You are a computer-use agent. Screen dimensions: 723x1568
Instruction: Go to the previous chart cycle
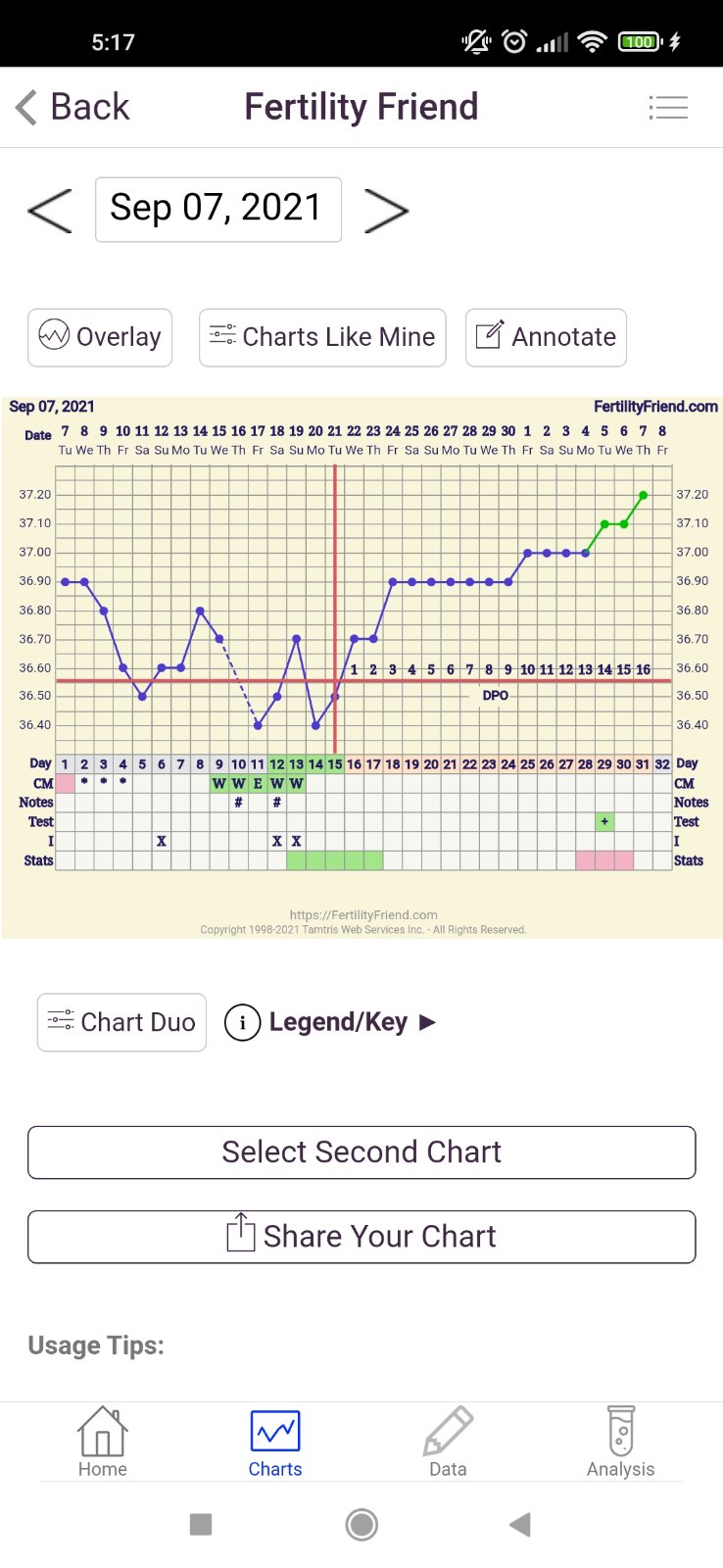50,210
